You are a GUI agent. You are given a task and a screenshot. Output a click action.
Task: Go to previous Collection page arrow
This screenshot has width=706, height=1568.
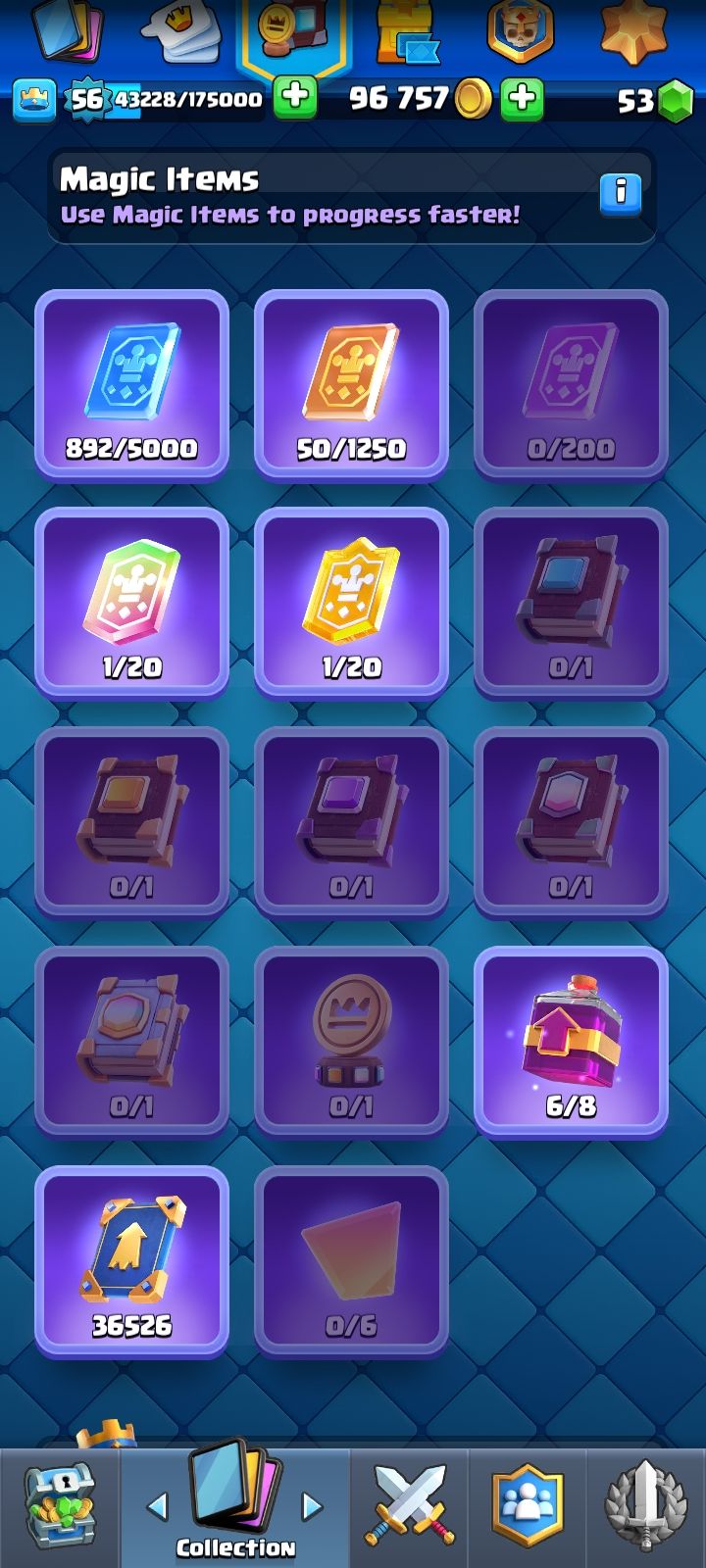click(158, 1506)
